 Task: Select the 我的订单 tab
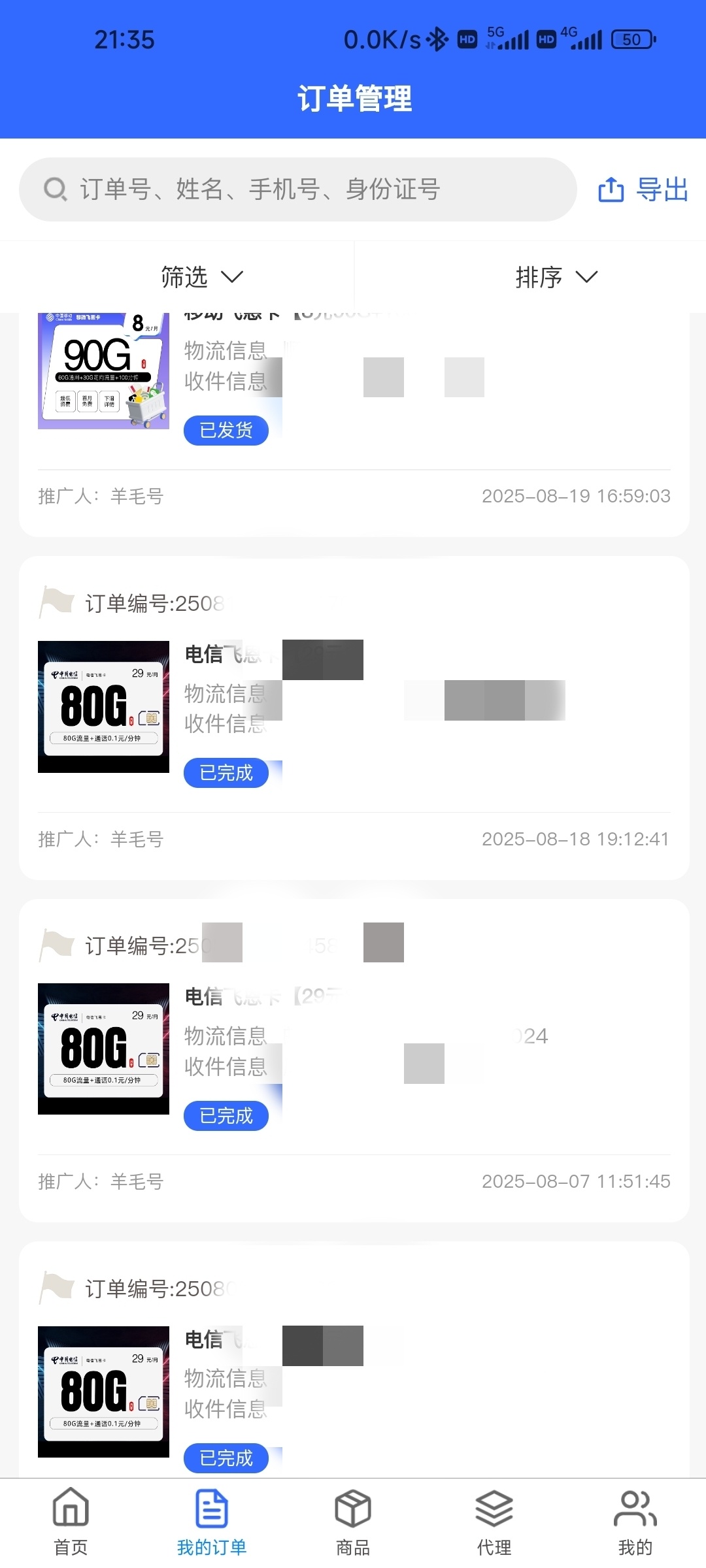point(212,1522)
